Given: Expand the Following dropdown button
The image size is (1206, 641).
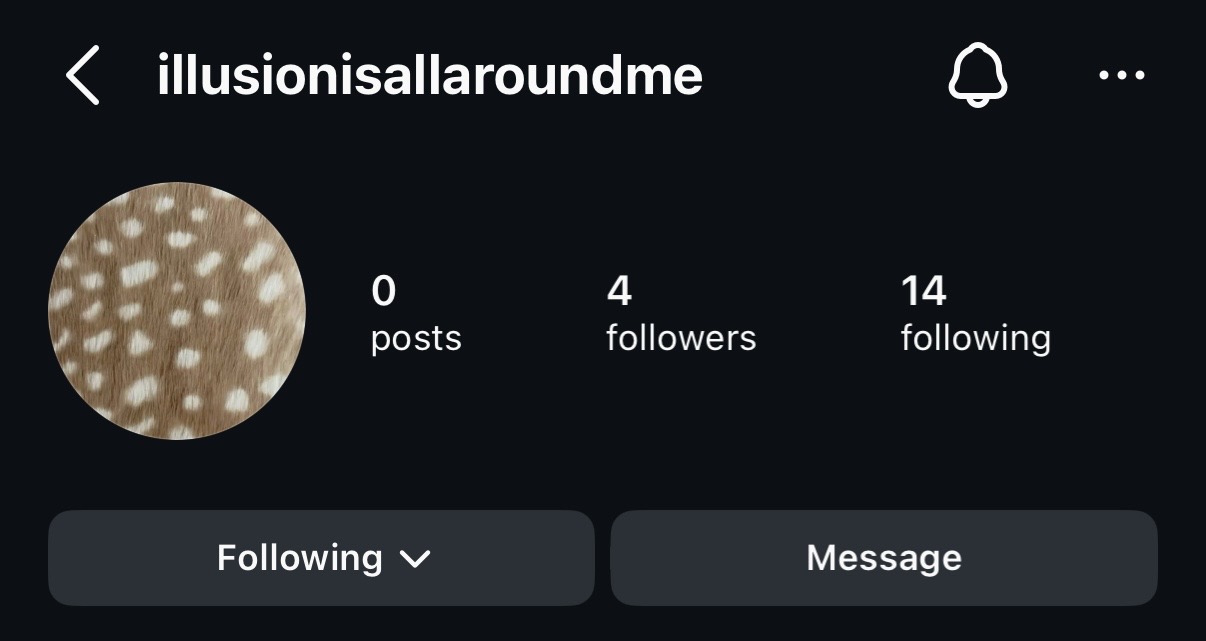Looking at the screenshot, I should coord(322,558).
